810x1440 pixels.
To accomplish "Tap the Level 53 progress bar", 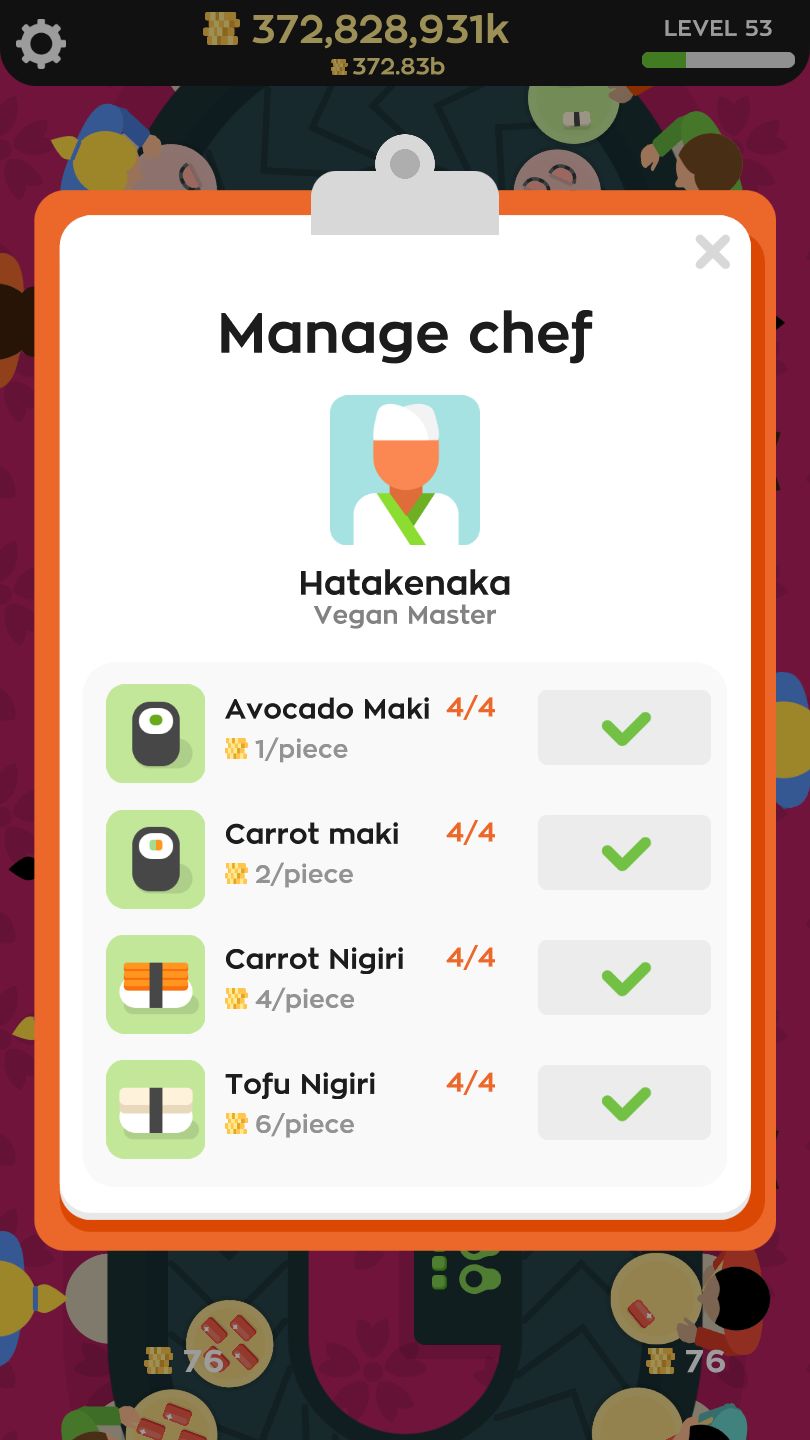I will (x=718, y=60).
